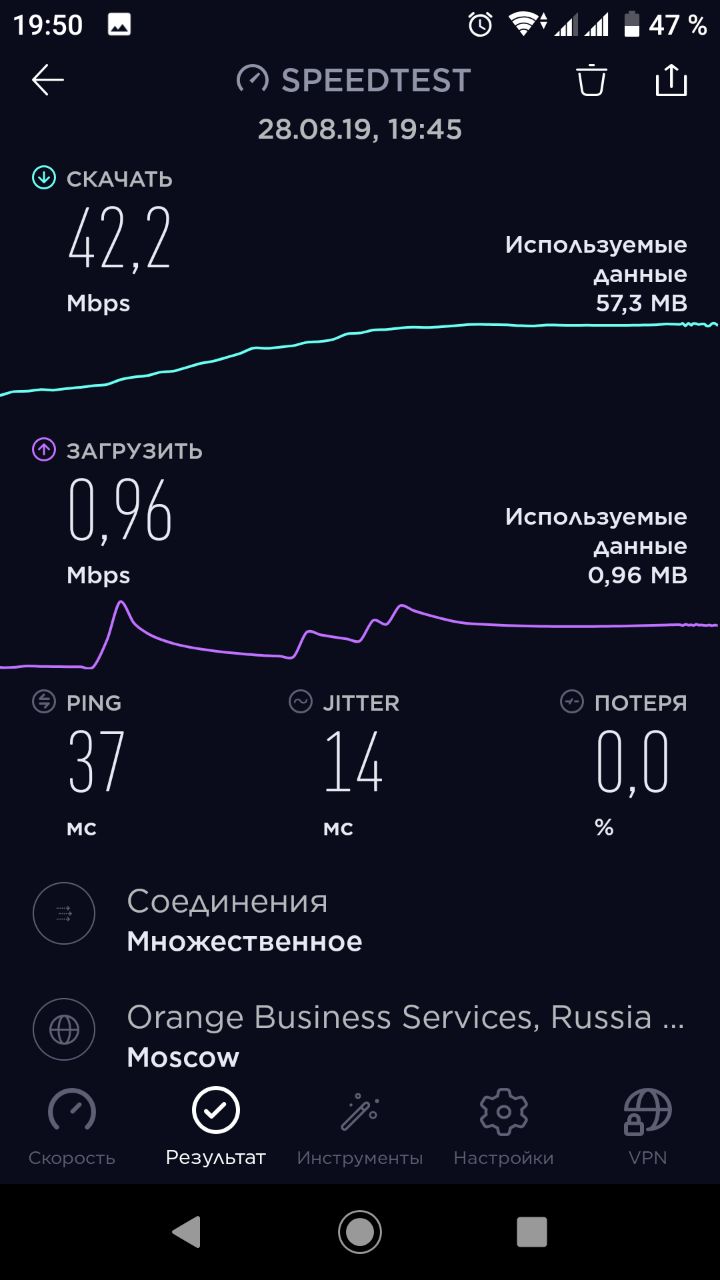Go back using the top arrow
The image size is (720, 1280).
[47, 80]
